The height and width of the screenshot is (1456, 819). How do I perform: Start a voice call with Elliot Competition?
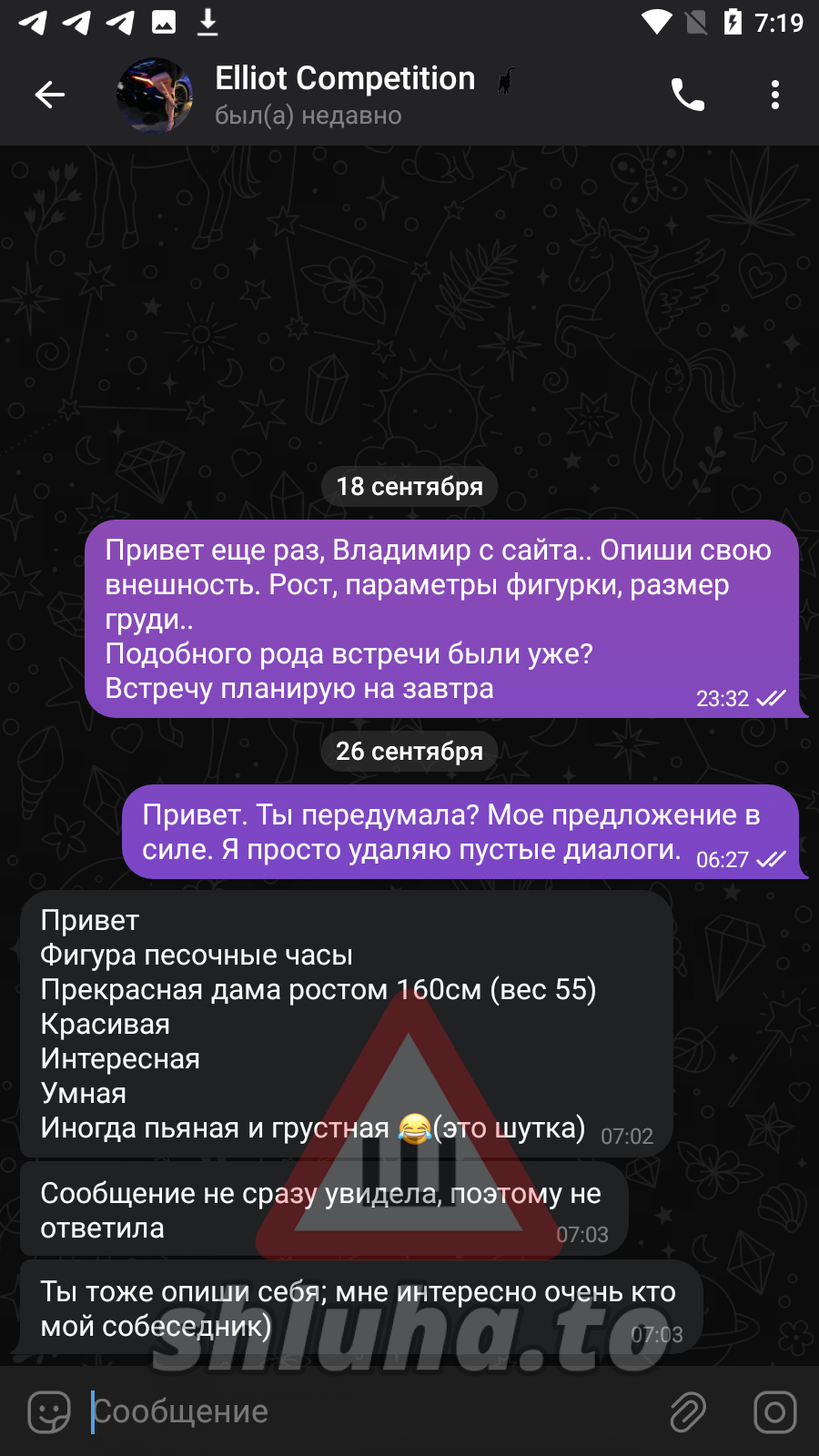coord(687,95)
